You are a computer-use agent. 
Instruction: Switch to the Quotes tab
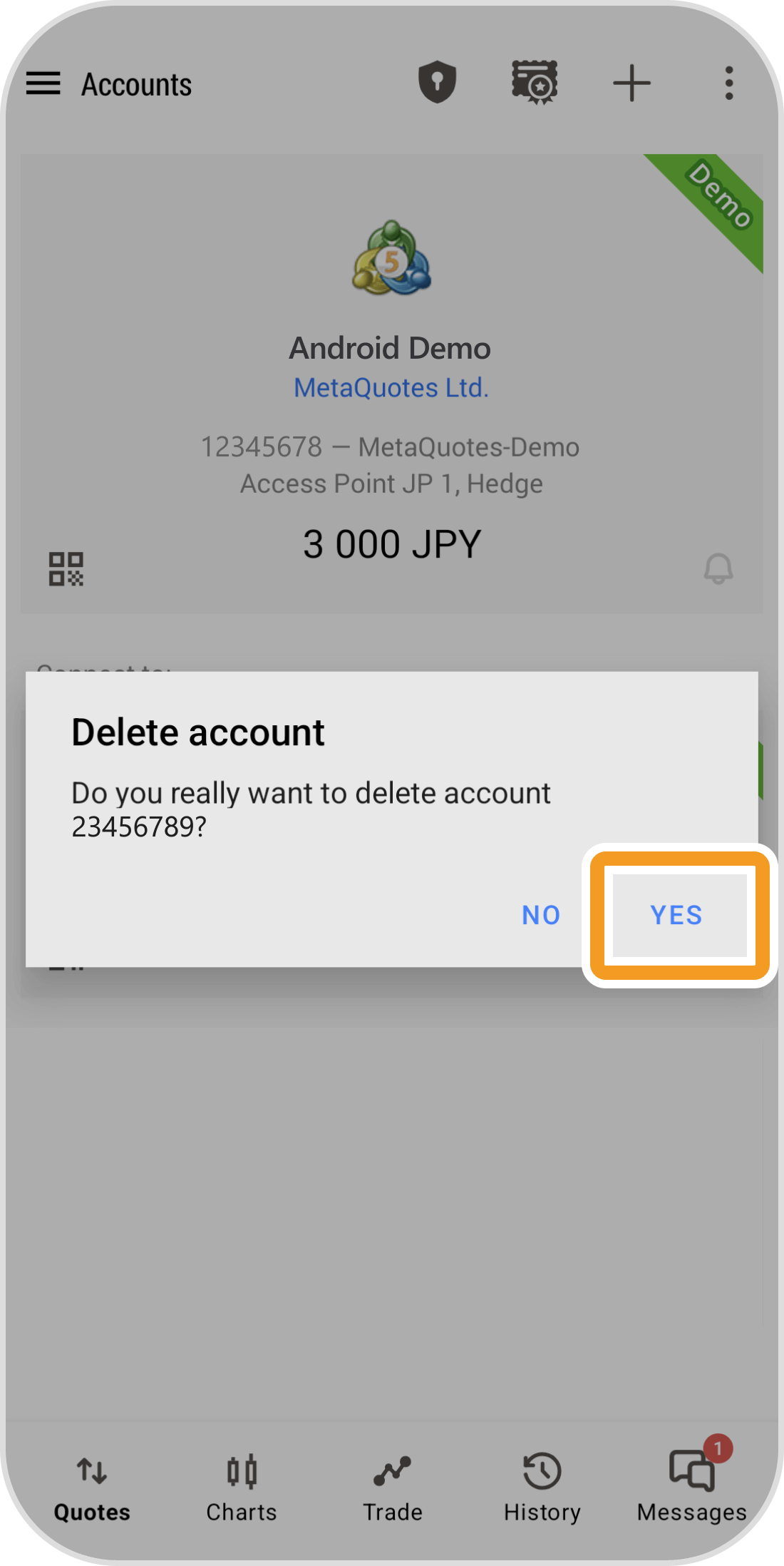tap(92, 1488)
